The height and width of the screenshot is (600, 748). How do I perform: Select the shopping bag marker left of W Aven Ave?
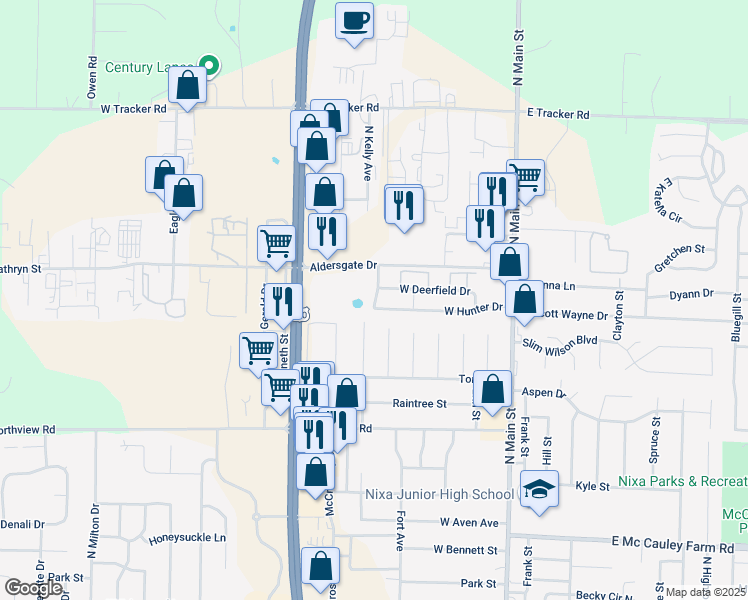[x=316, y=472]
